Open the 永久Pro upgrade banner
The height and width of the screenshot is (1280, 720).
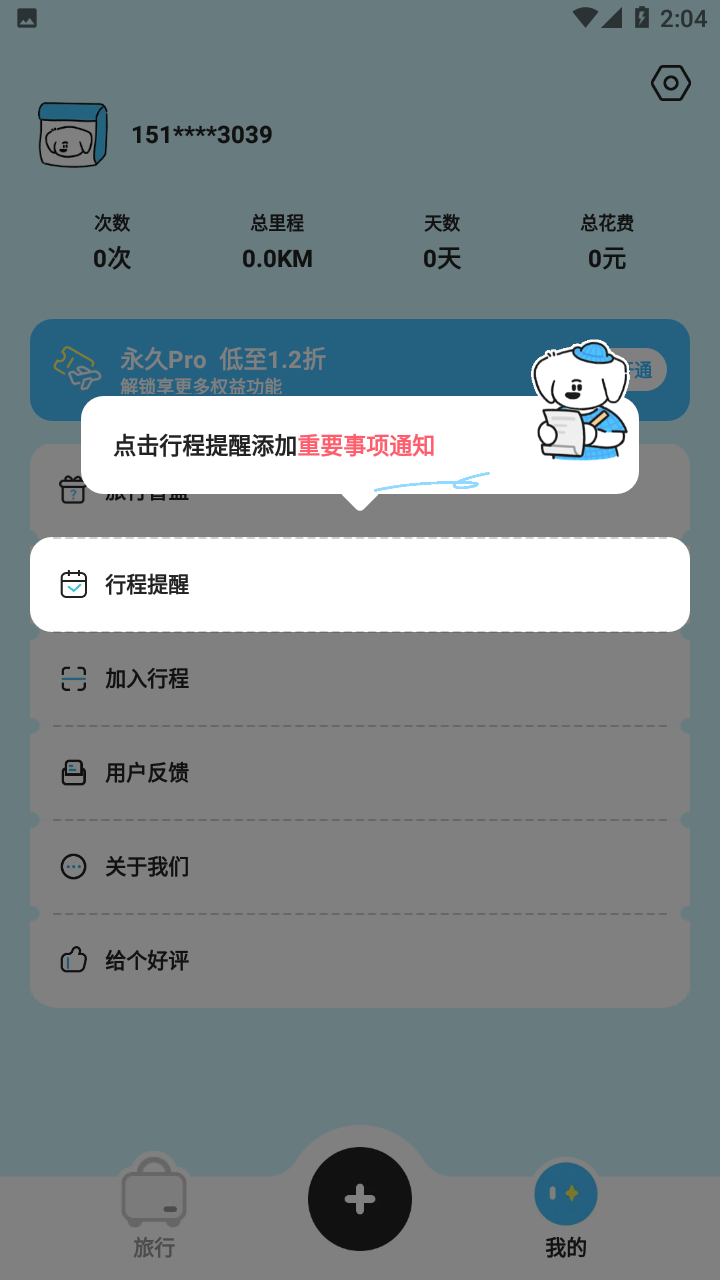click(250, 370)
